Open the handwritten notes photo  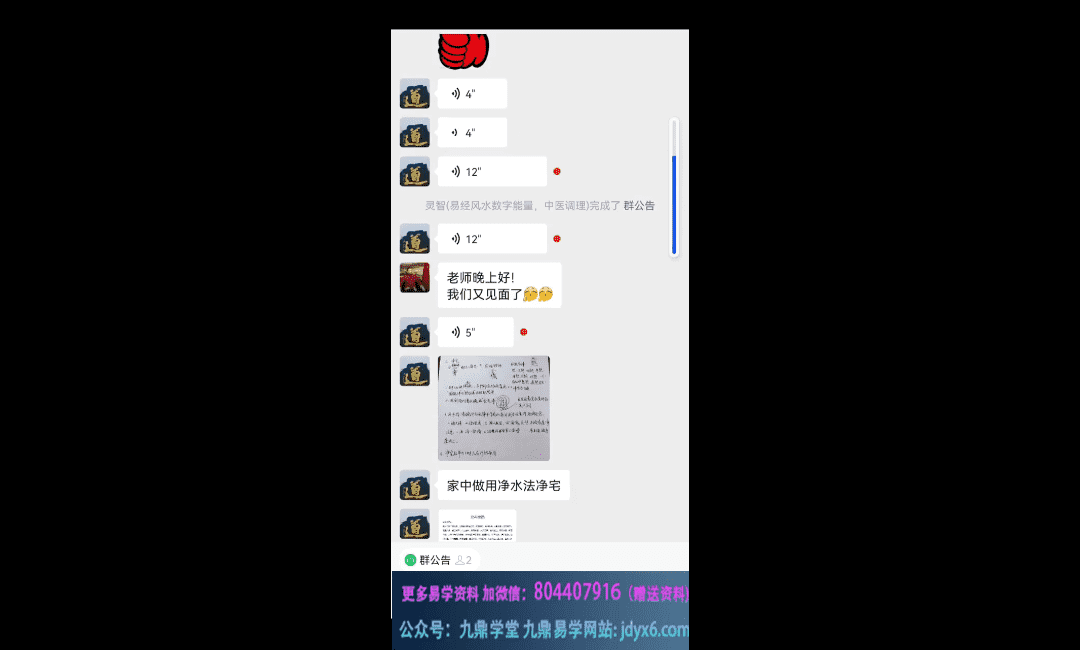(494, 408)
